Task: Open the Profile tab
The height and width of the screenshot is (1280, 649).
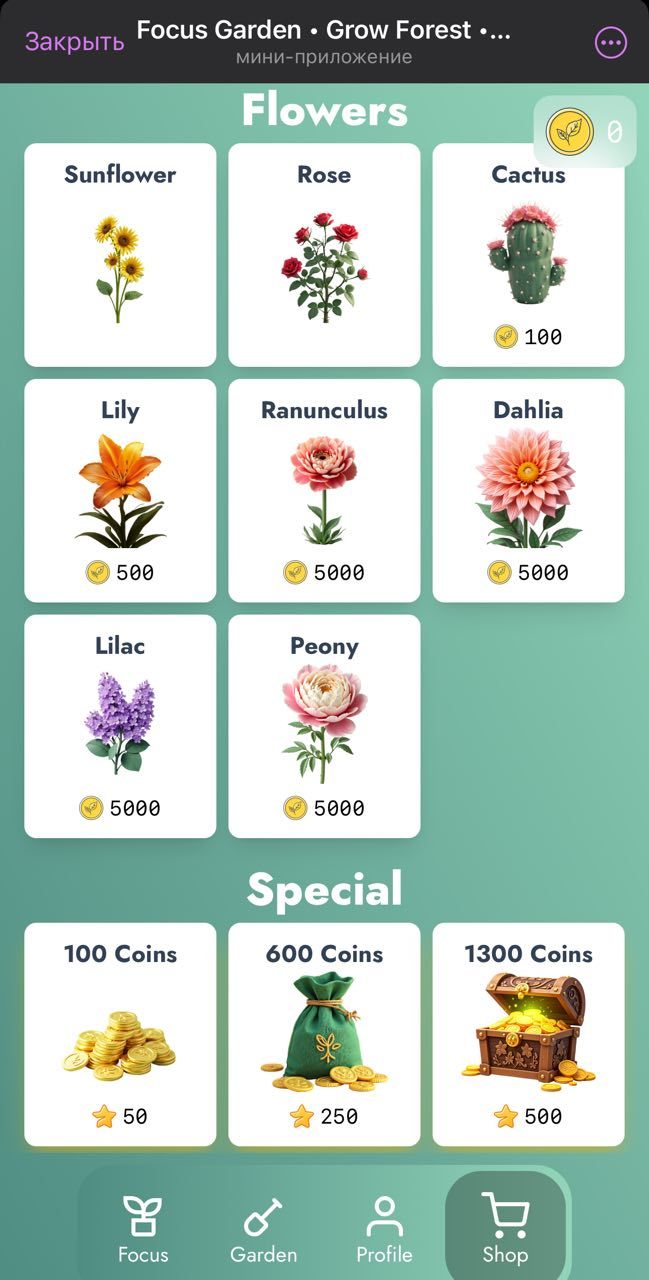Action: click(x=384, y=1230)
